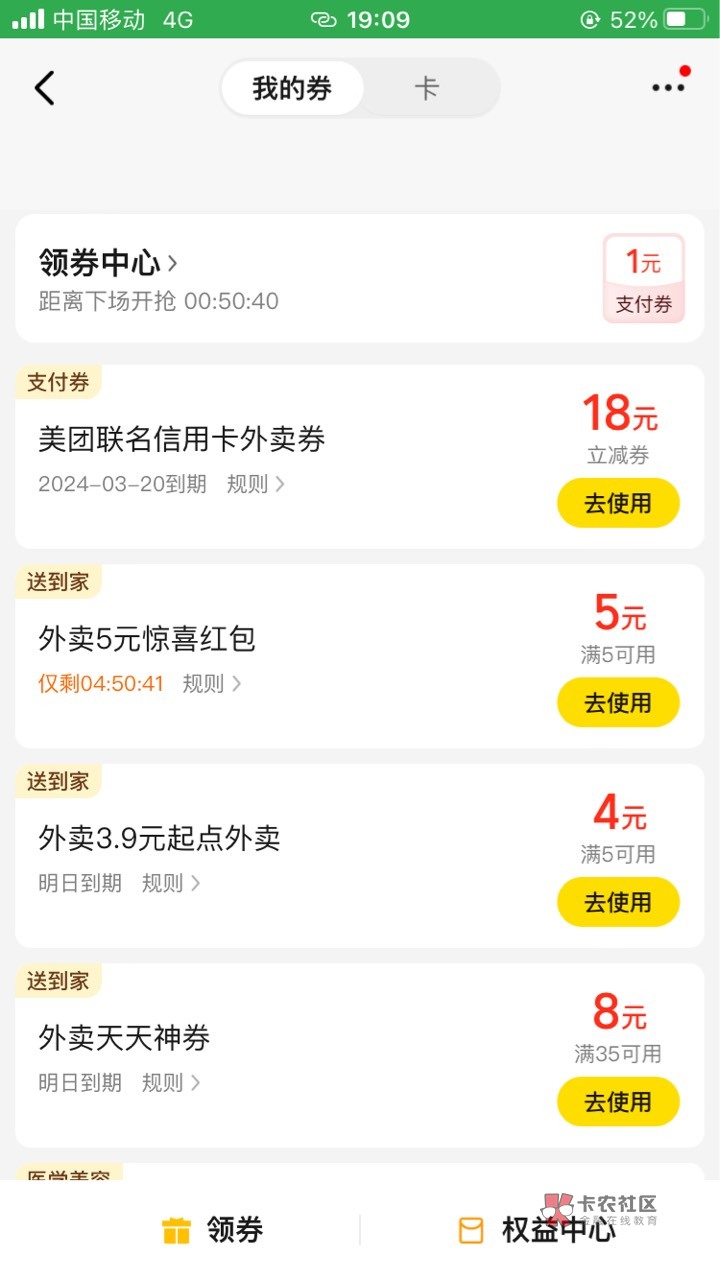View 规则 for 外卖3.9元起点外卖
Viewport: 720px width, 1280px height.
tap(171, 883)
